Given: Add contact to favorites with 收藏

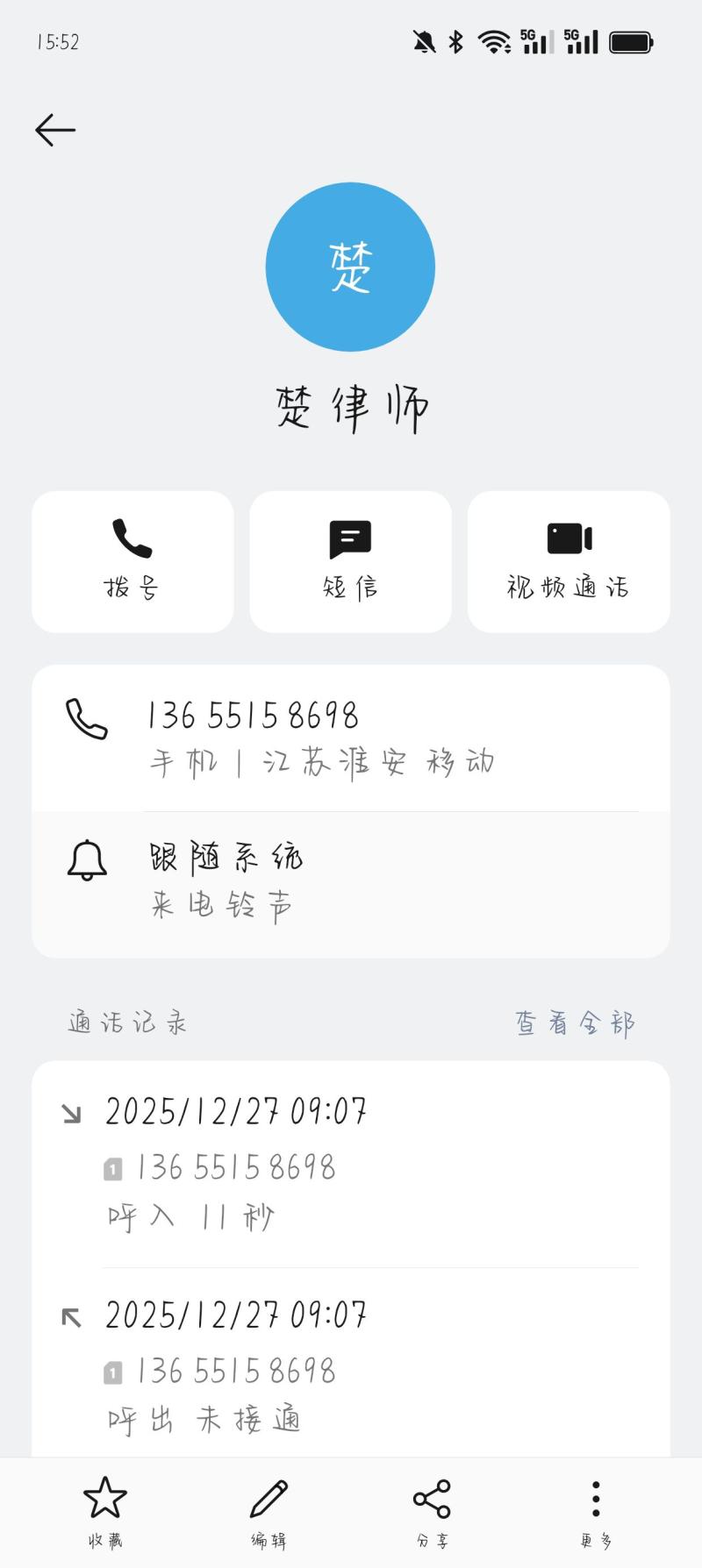Looking at the screenshot, I should click(105, 1510).
